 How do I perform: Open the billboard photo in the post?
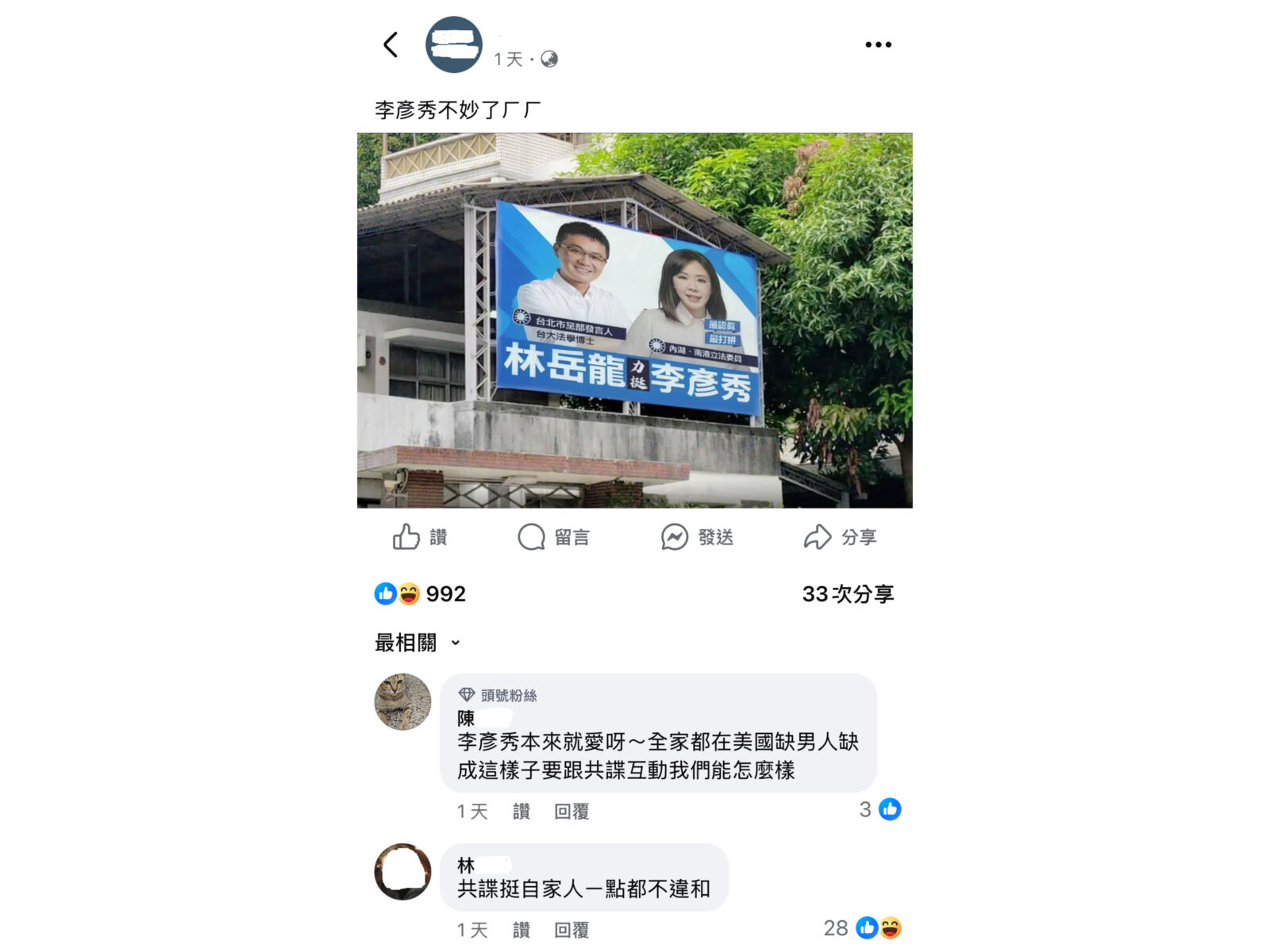635,320
